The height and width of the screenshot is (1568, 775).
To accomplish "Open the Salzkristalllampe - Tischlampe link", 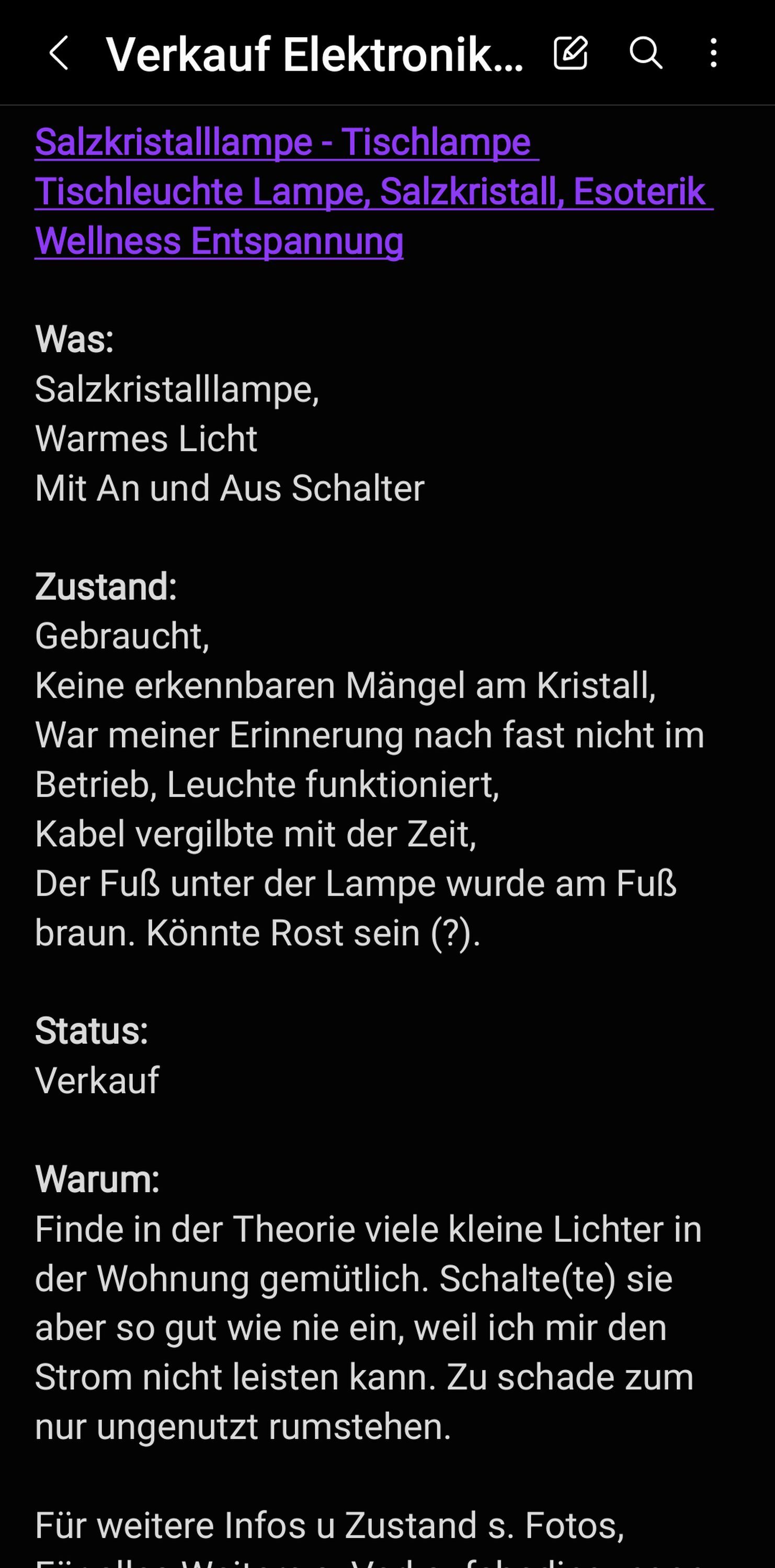I will (374, 192).
